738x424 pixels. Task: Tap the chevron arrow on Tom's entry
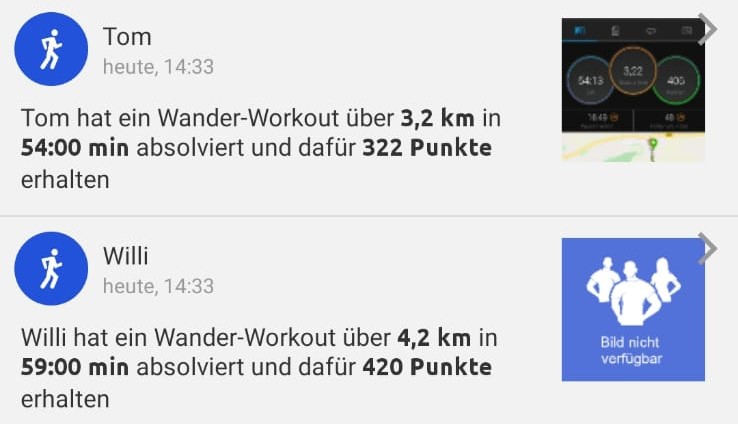708,30
